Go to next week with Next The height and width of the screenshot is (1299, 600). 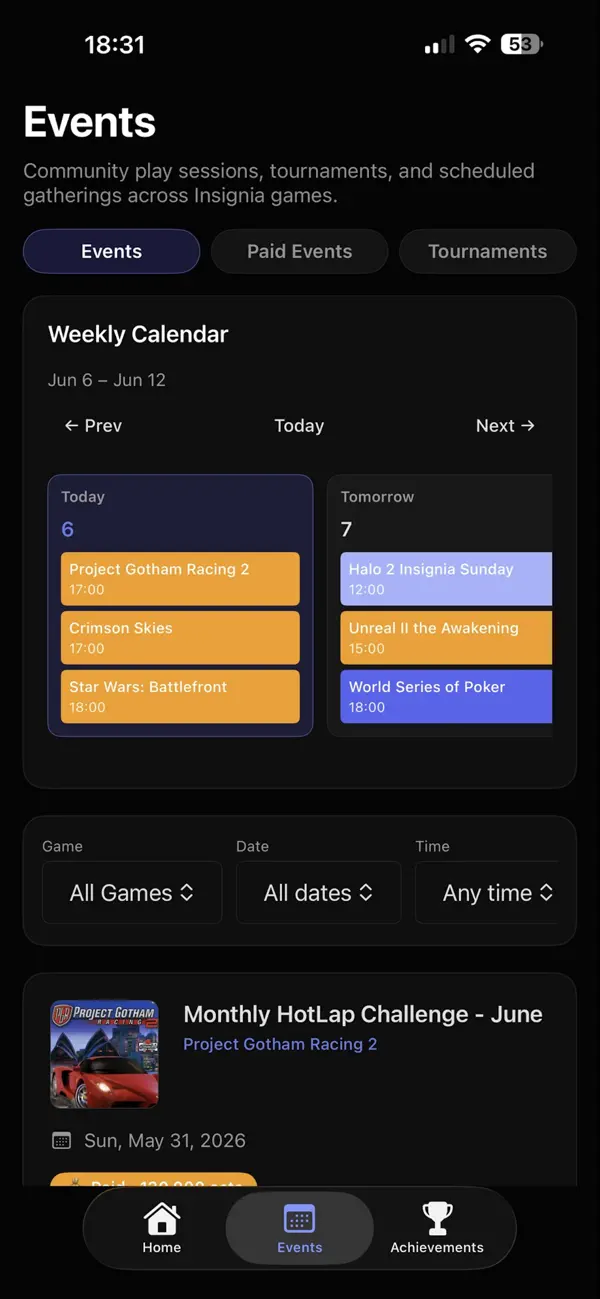(x=505, y=425)
